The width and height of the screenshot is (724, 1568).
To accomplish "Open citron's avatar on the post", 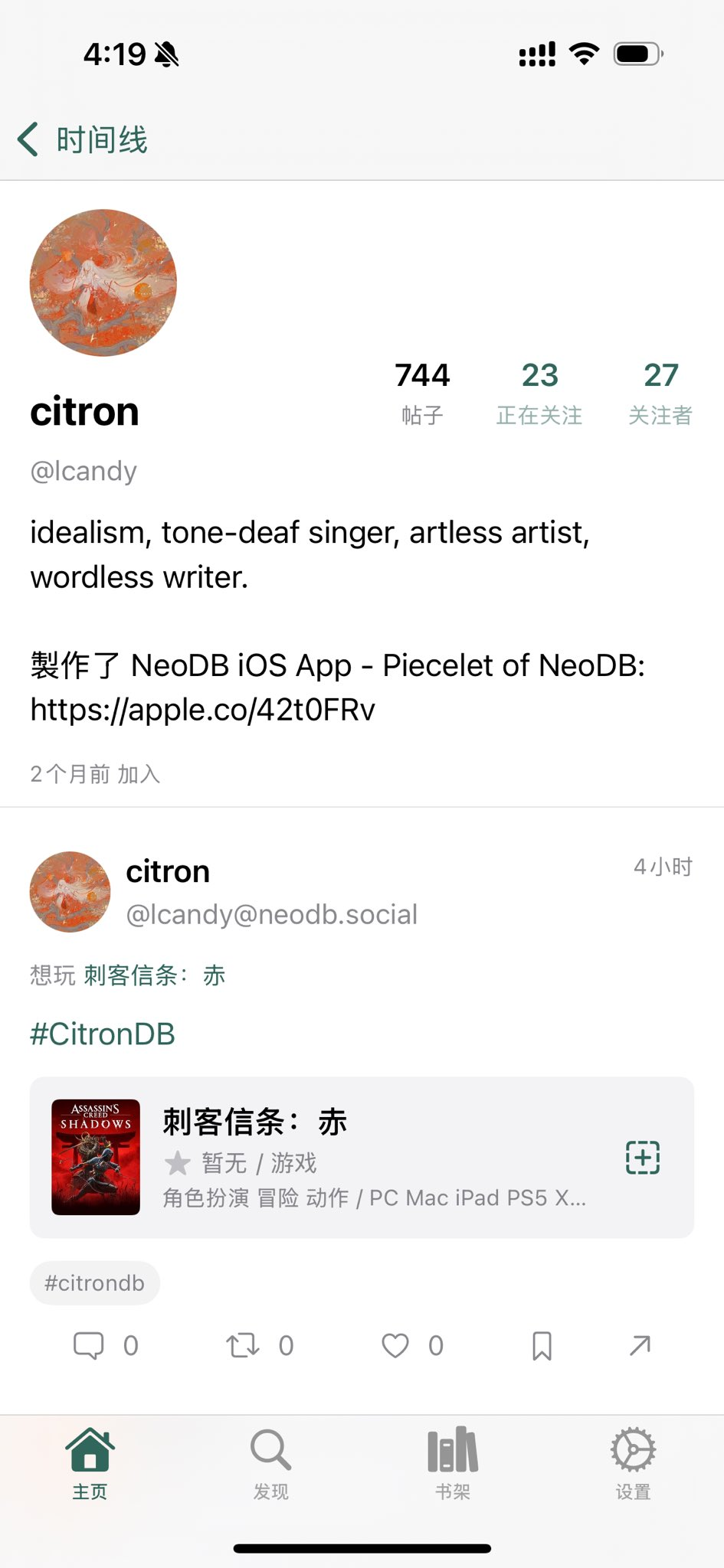I will 70,892.
